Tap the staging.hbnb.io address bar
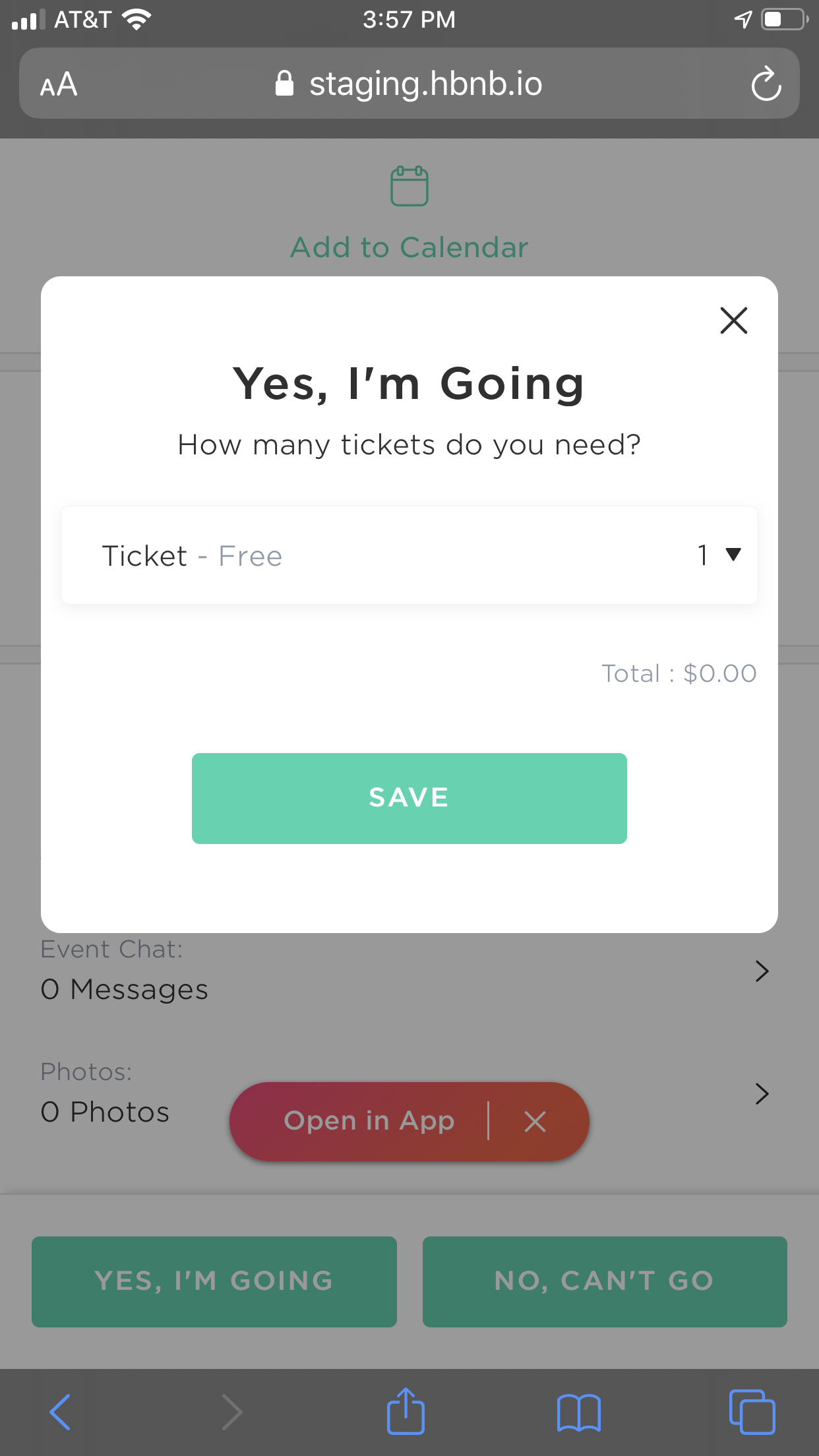The image size is (819, 1456). pyautogui.click(x=409, y=84)
